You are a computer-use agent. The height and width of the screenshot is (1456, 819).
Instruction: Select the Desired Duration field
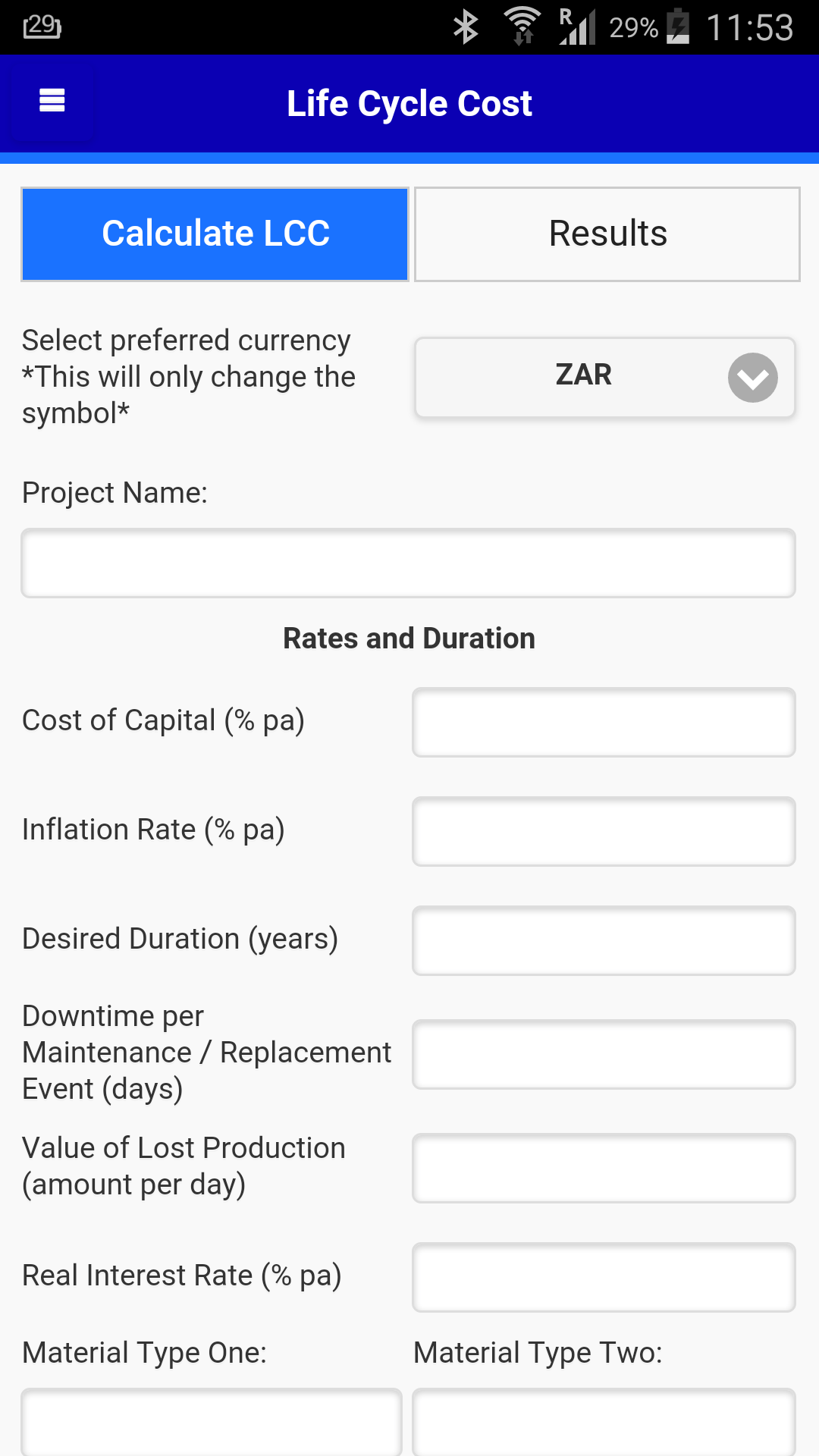coord(604,941)
